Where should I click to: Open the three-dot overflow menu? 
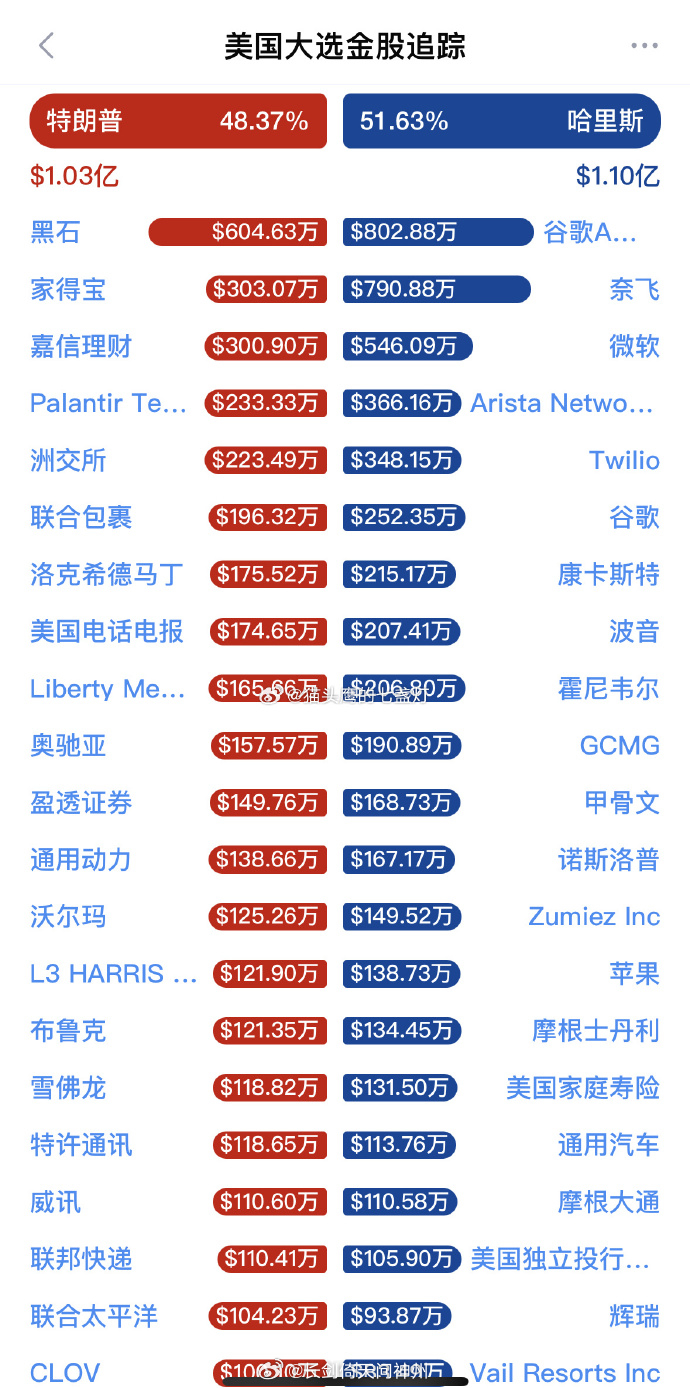click(644, 46)
